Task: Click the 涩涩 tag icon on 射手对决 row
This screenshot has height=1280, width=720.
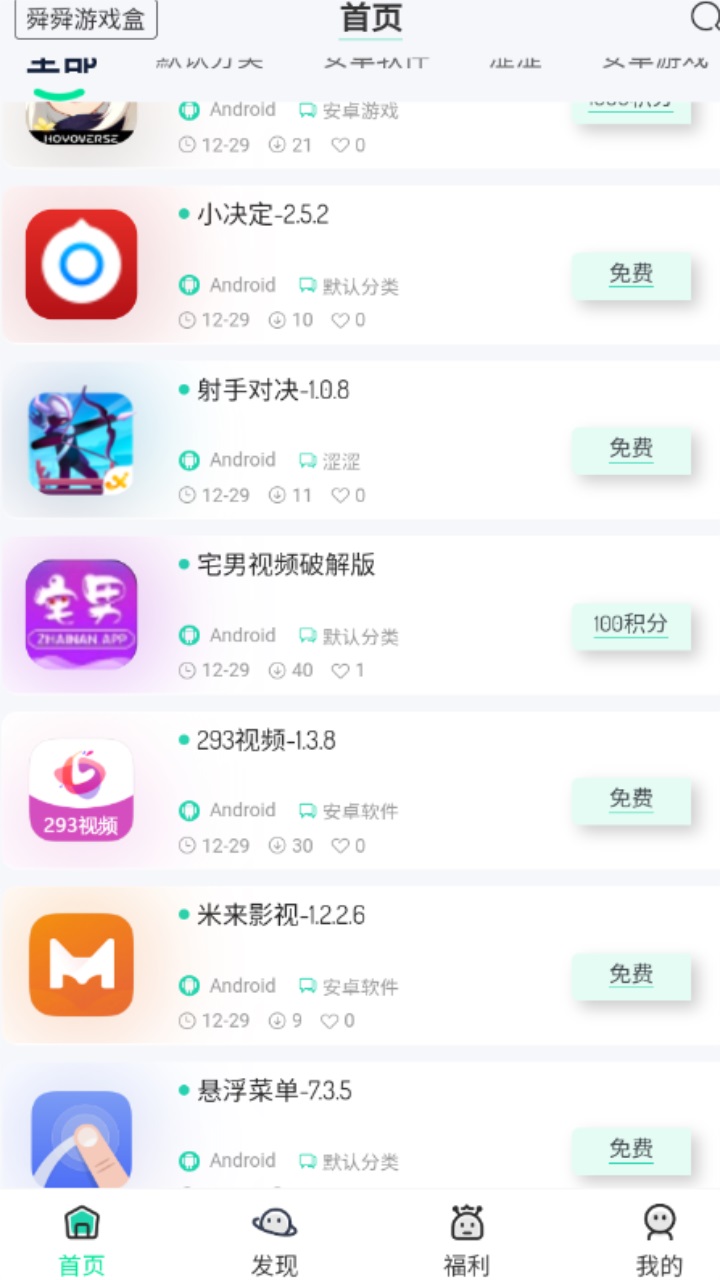Action: [308, 460]
